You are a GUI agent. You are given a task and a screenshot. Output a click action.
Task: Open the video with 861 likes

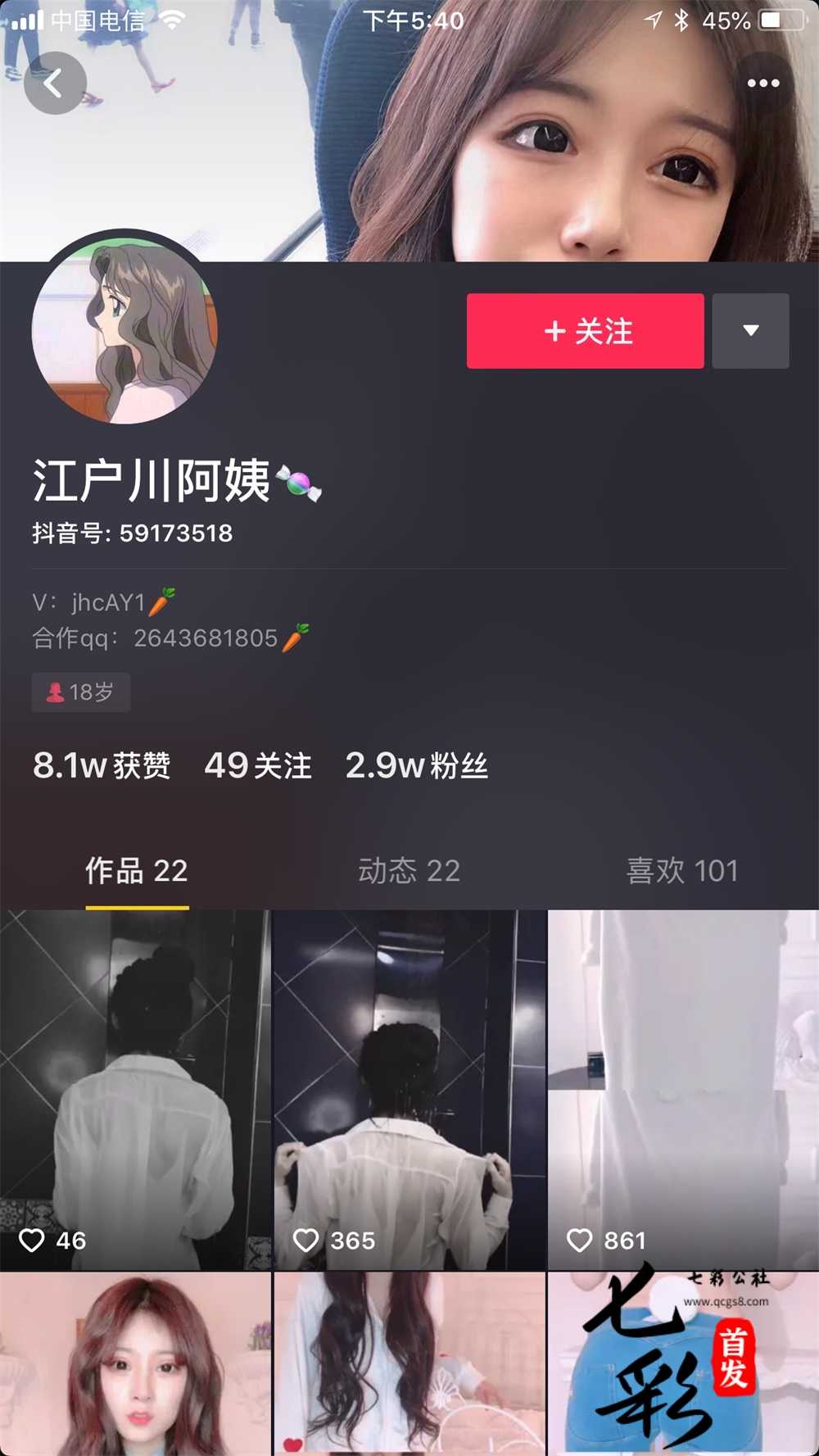[683, 1090]
